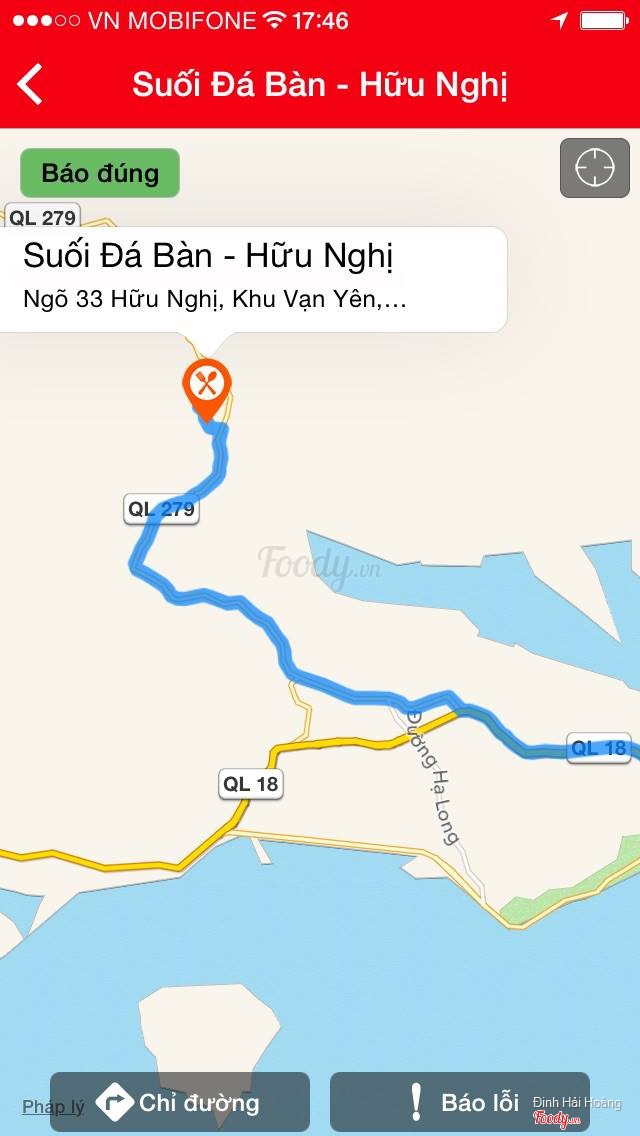Get directions with Chỉ đường

[180, 1102]
